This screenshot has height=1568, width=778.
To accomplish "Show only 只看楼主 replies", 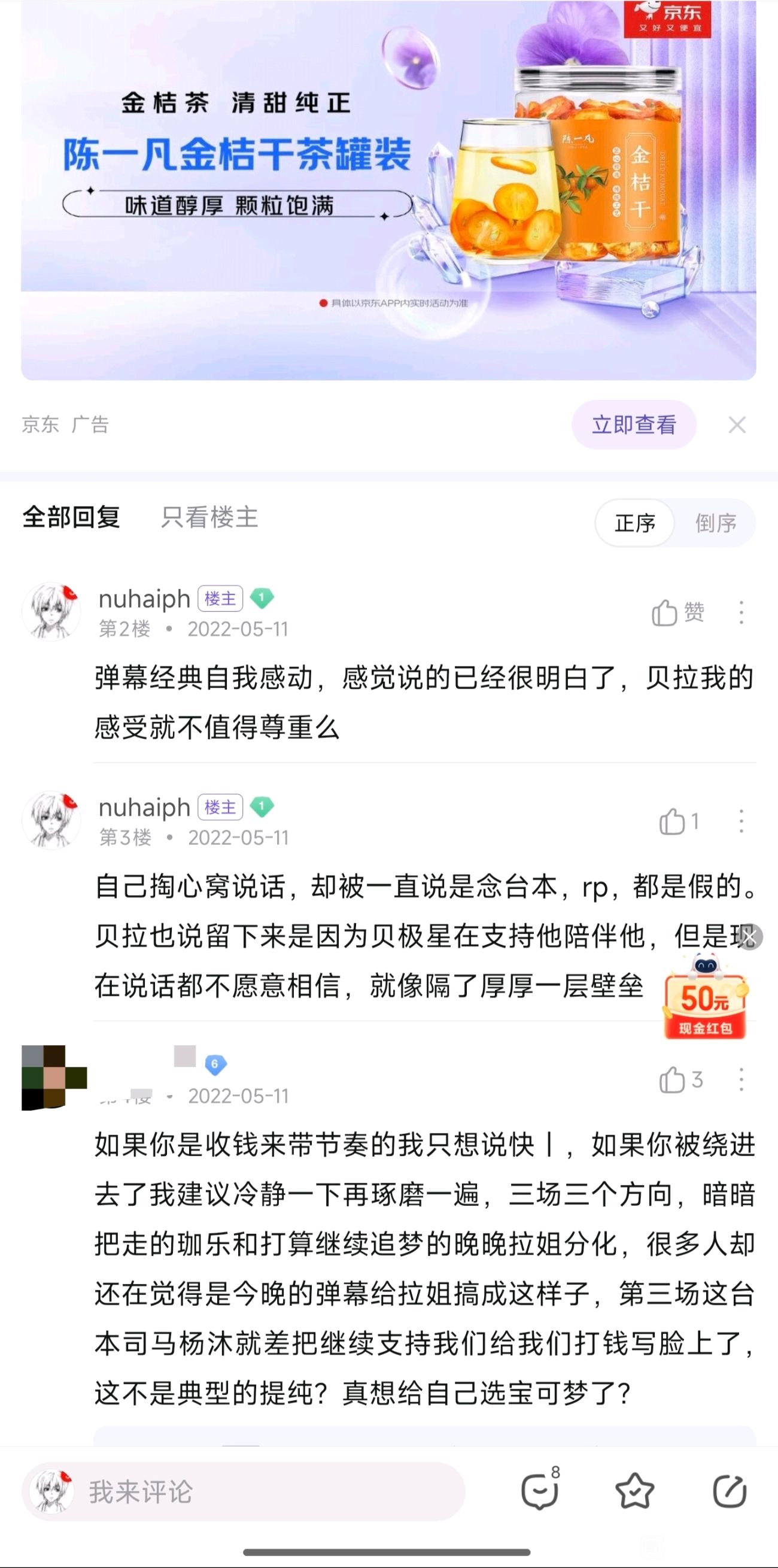I will pyautogui.click(x=209, y=517).
